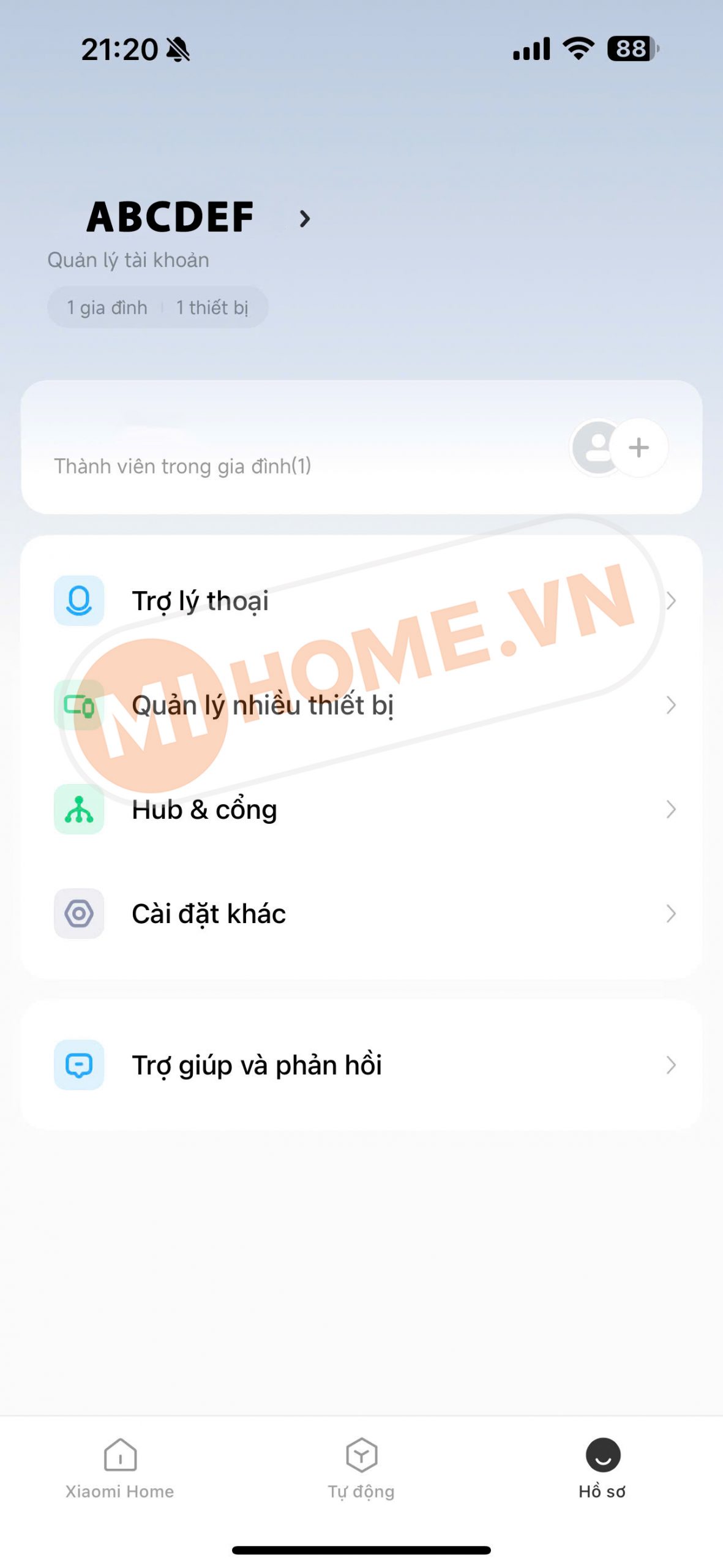Add a new family member
This screenshot has width=723, height=1568.
639,448
